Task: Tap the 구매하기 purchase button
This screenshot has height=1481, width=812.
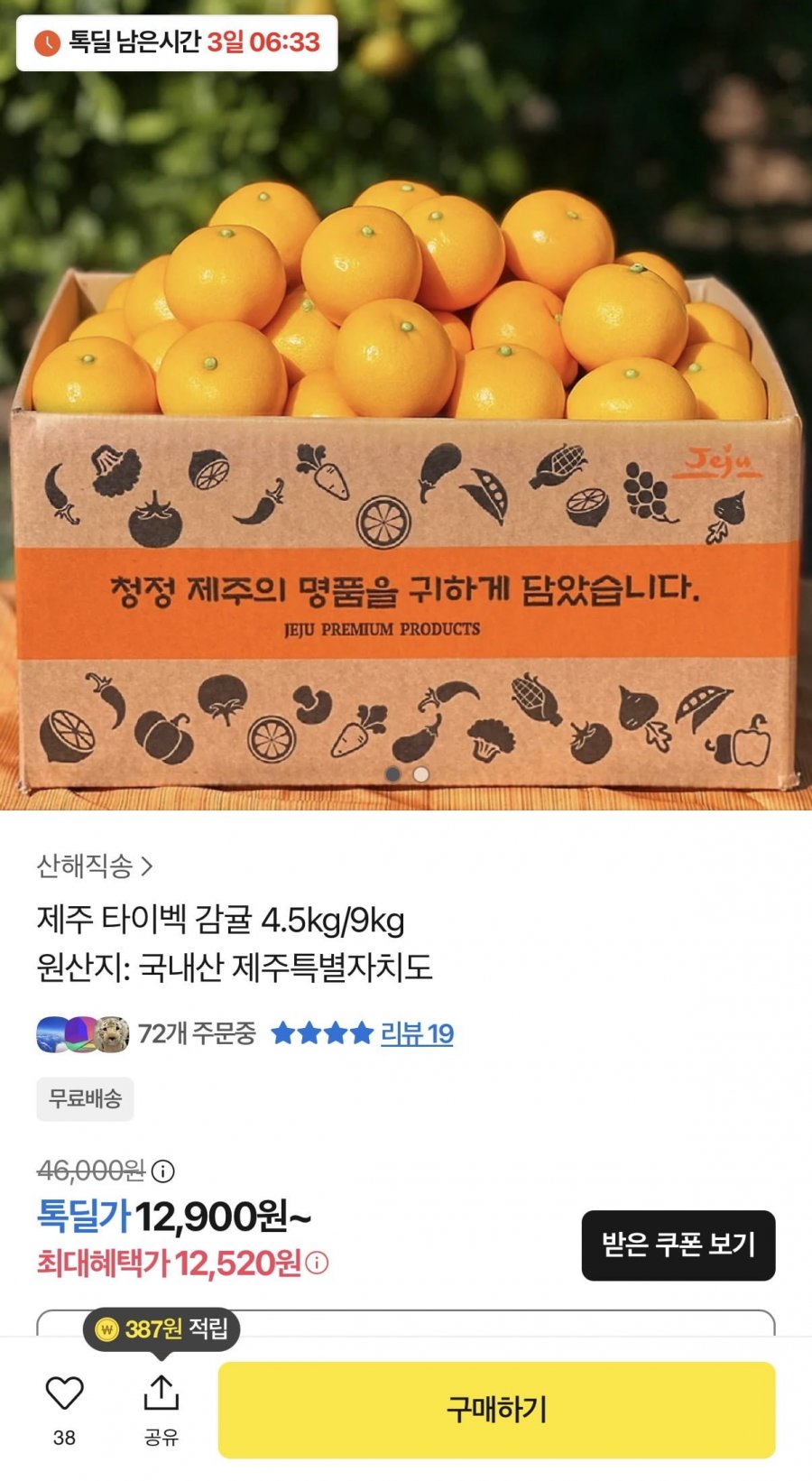Action: pos(496,1409)
